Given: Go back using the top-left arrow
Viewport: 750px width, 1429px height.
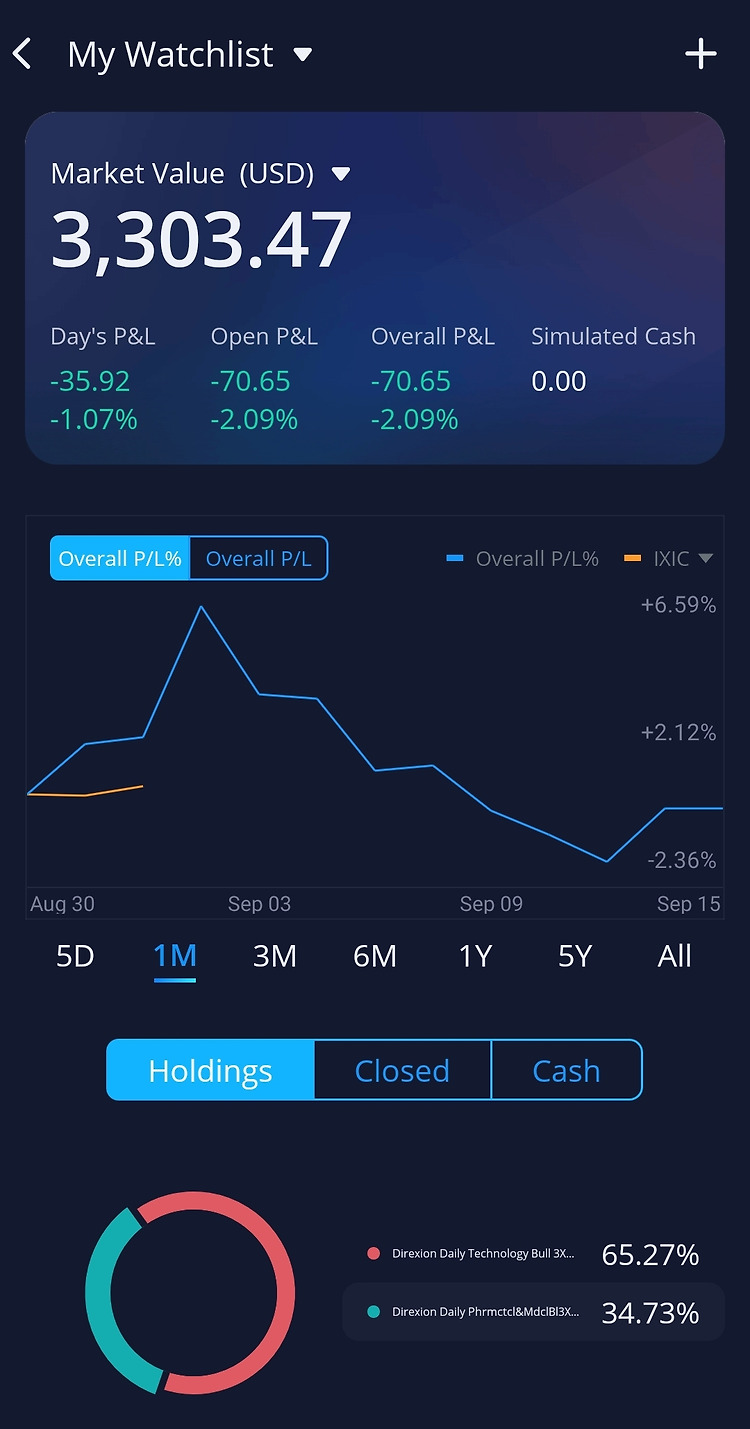Looking at the screenshot, I should (23, 54).
